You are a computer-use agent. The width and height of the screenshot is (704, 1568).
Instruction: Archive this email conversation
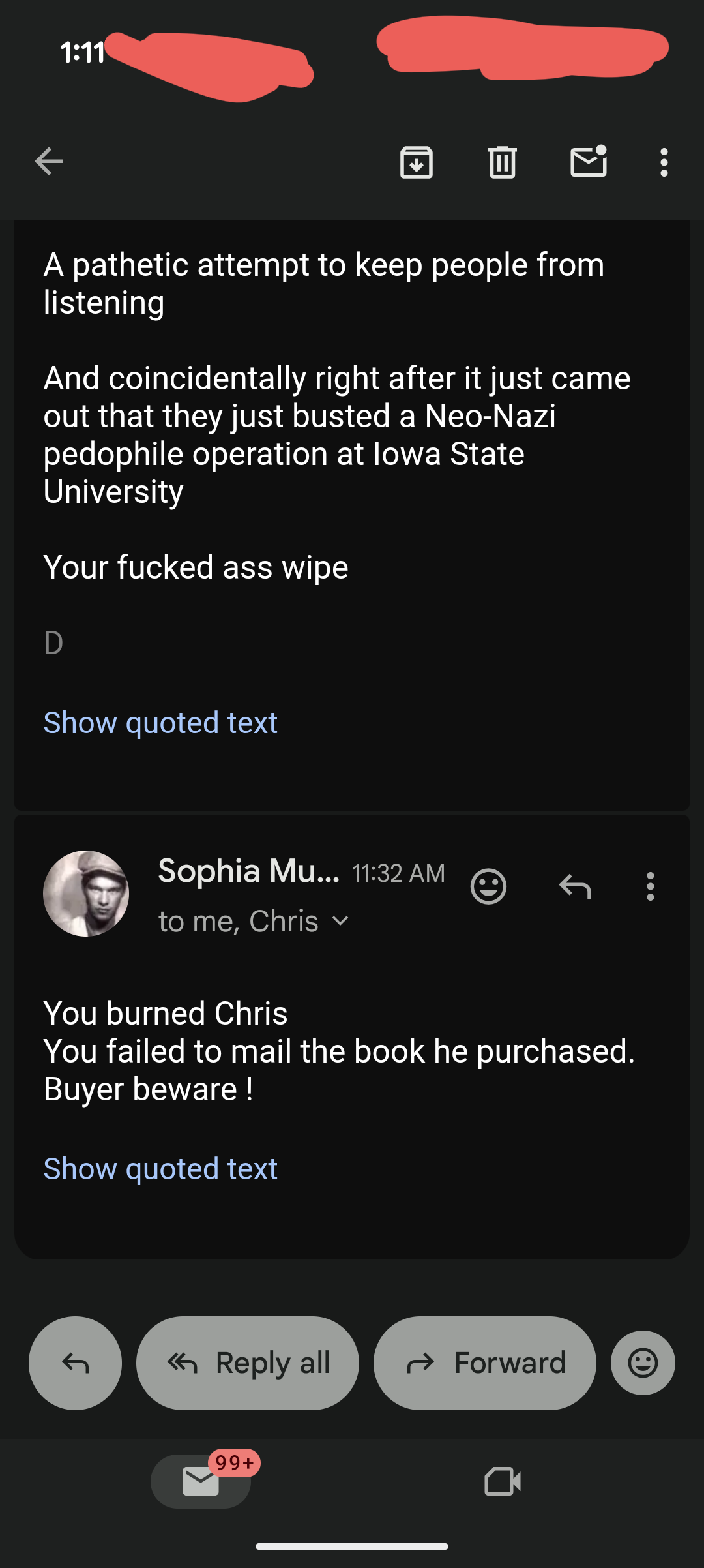click(x=417, y=162)
